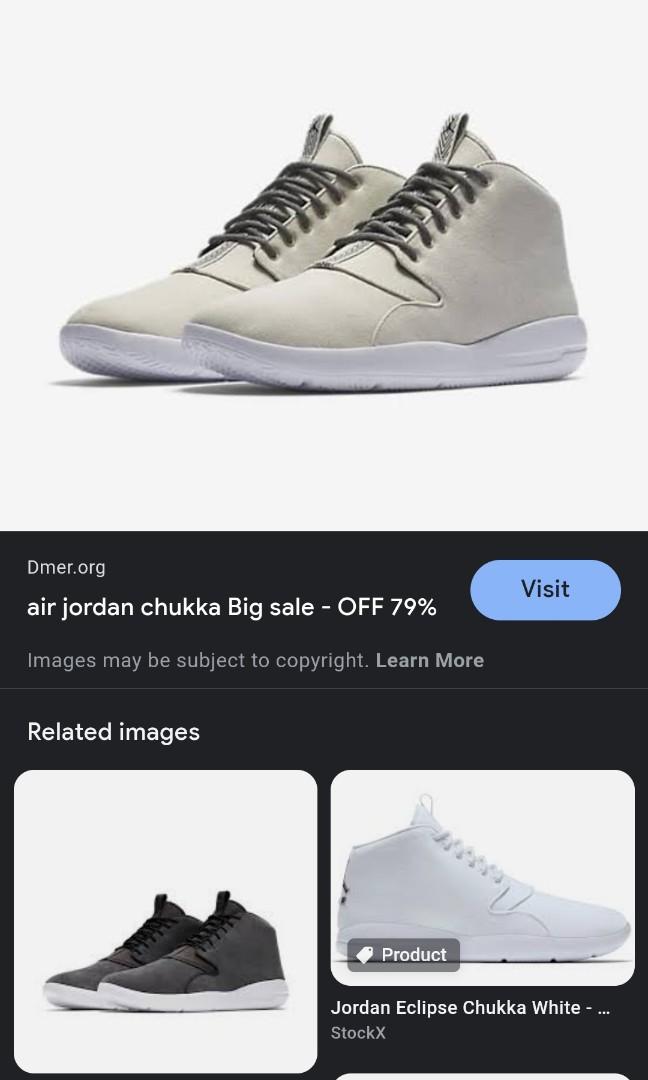The height and width of the screenshot is (1080, 648).
Task: Open the gray chukka related image
Action: tap(166, 920)
